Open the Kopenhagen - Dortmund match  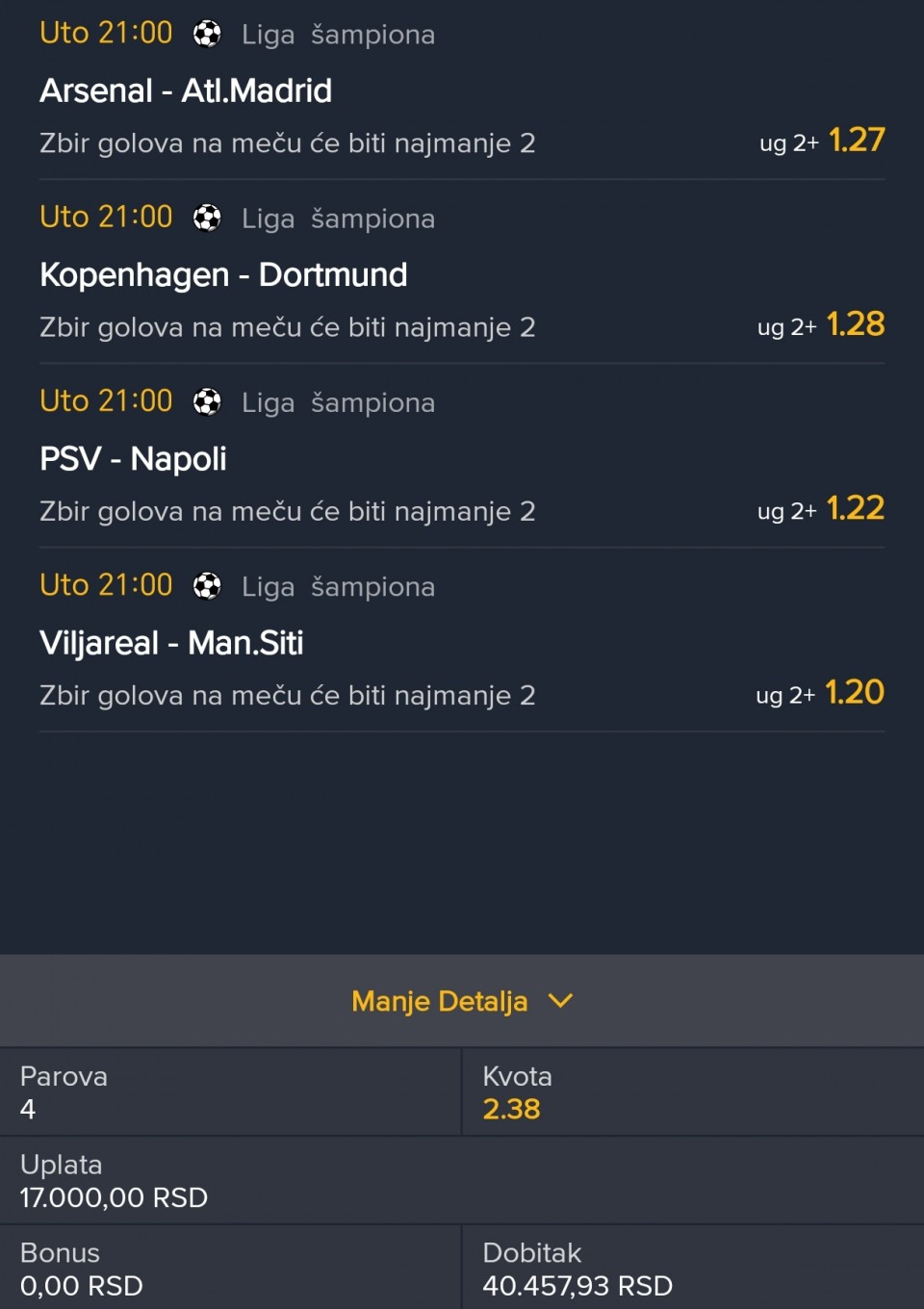coord(223,275)
